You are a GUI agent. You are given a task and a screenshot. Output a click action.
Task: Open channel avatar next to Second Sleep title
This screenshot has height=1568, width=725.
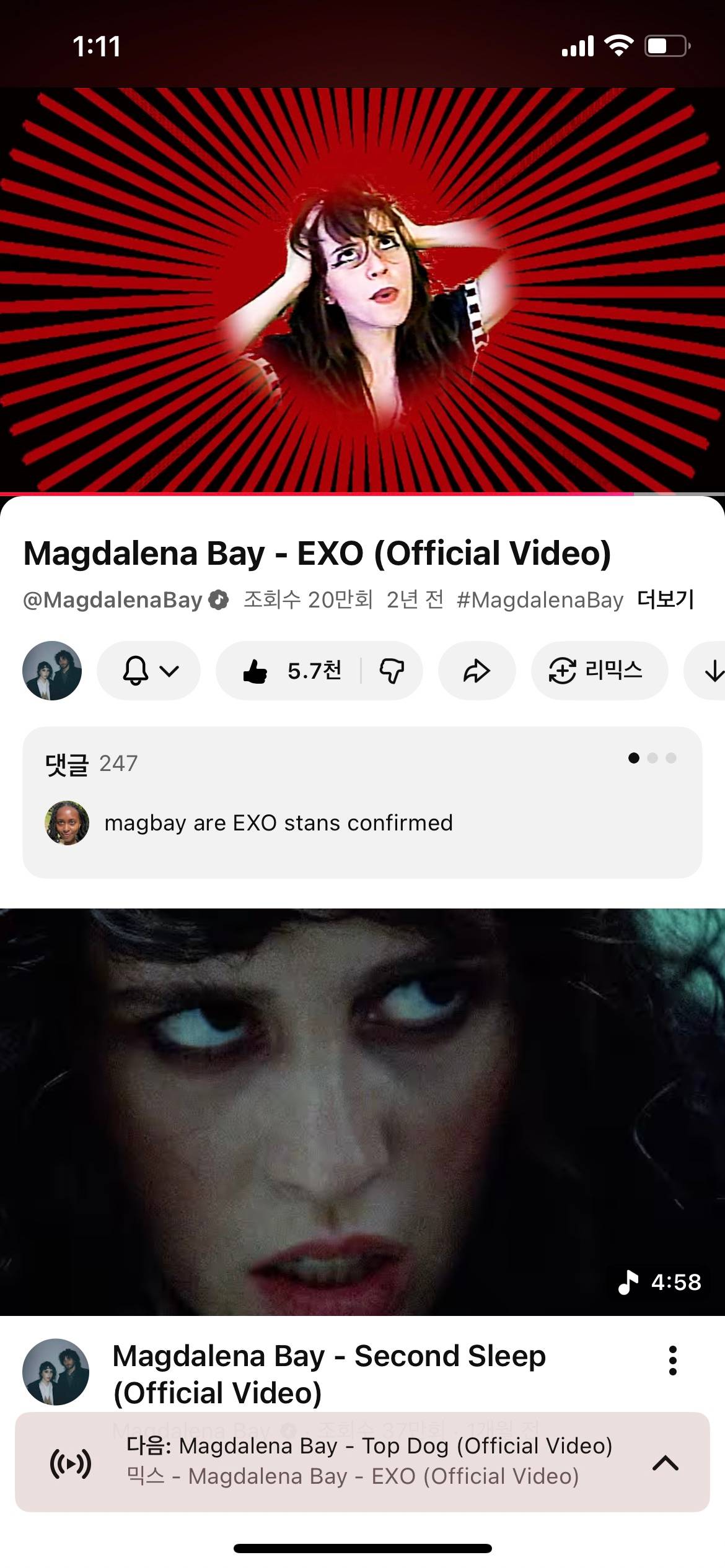click(56, 1372)
